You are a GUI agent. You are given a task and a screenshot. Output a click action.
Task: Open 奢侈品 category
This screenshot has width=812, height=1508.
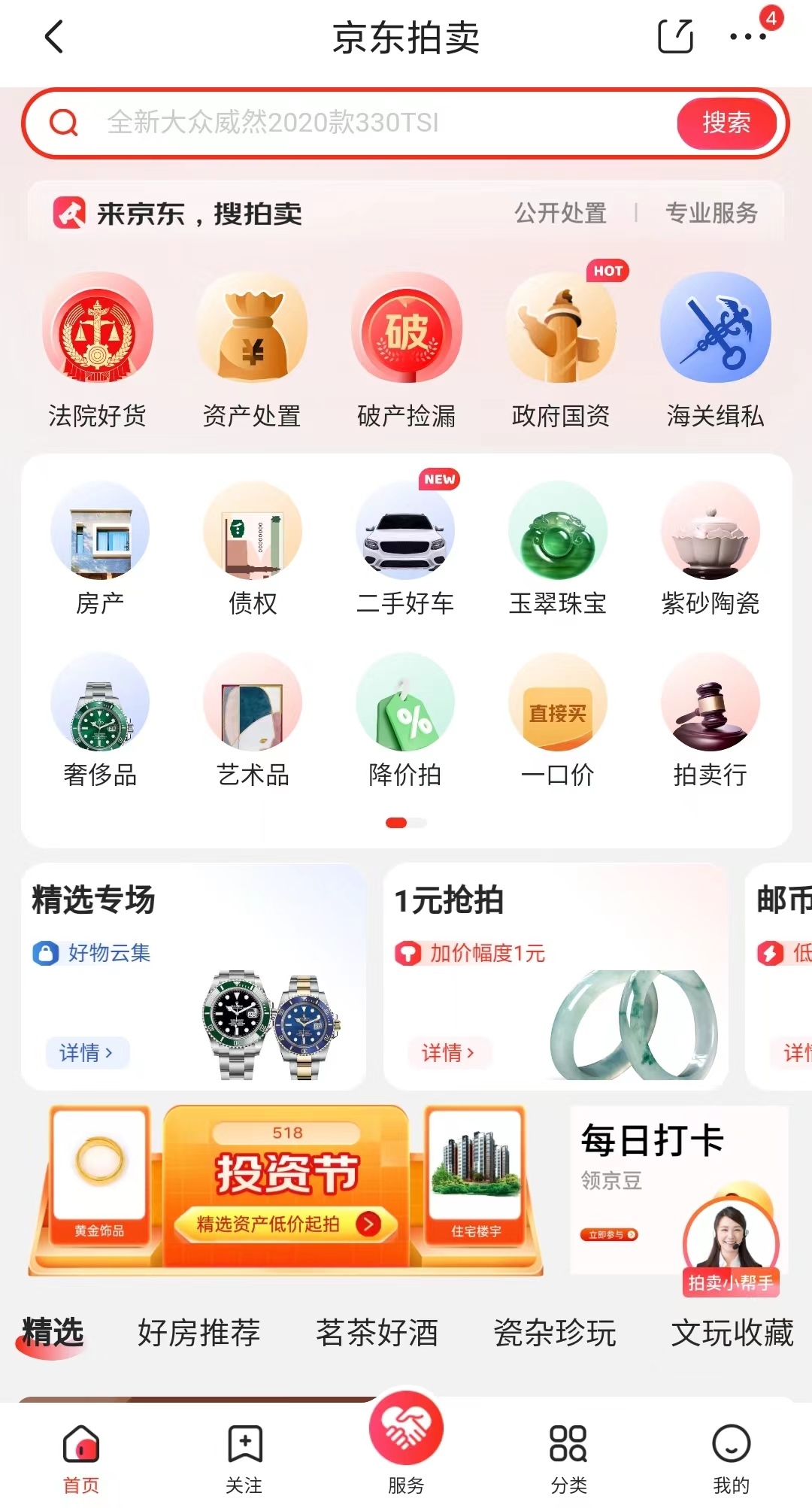tap(100, 721)
